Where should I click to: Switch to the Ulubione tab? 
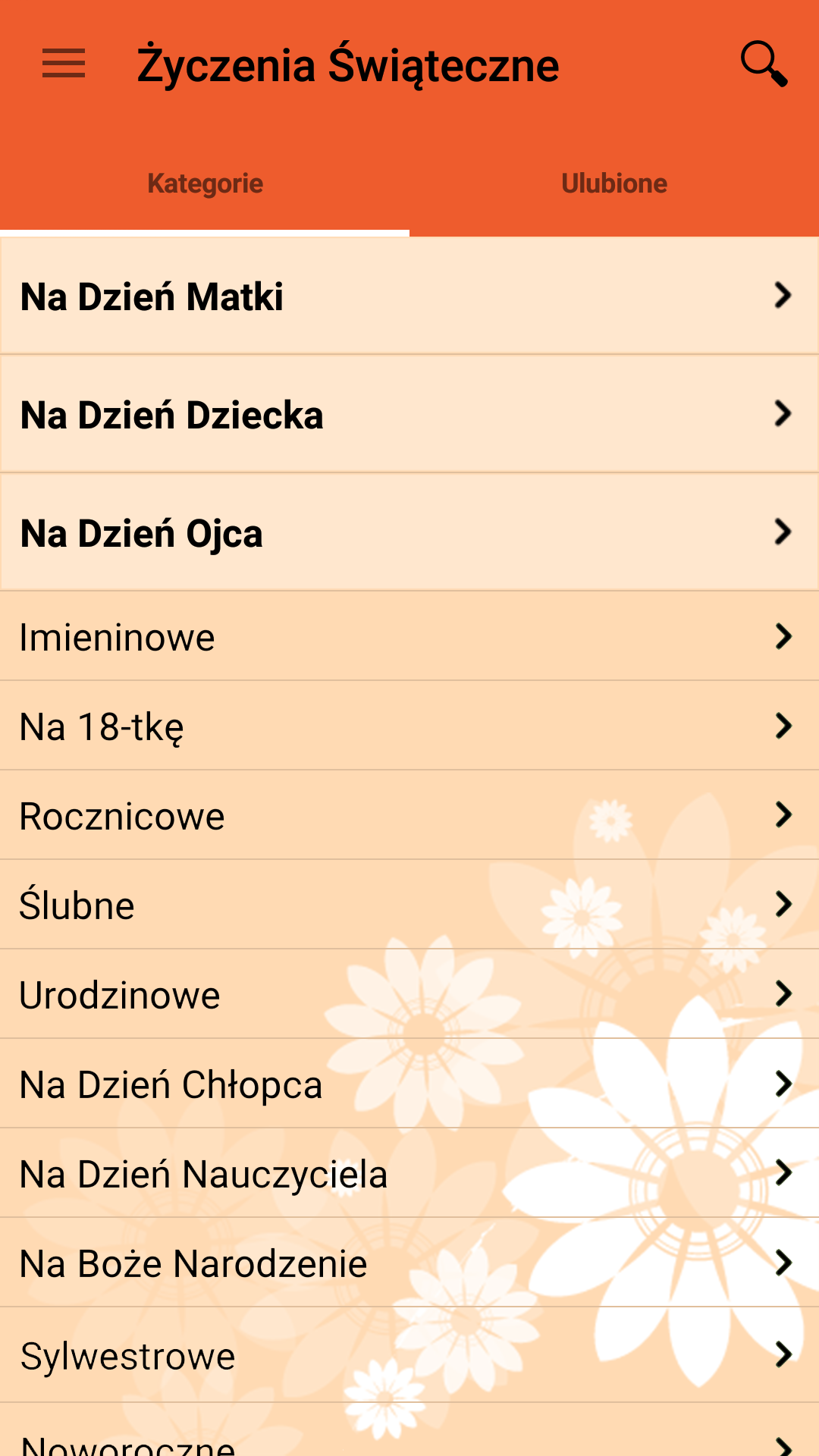pyautogui.click(x=614, y=184)
